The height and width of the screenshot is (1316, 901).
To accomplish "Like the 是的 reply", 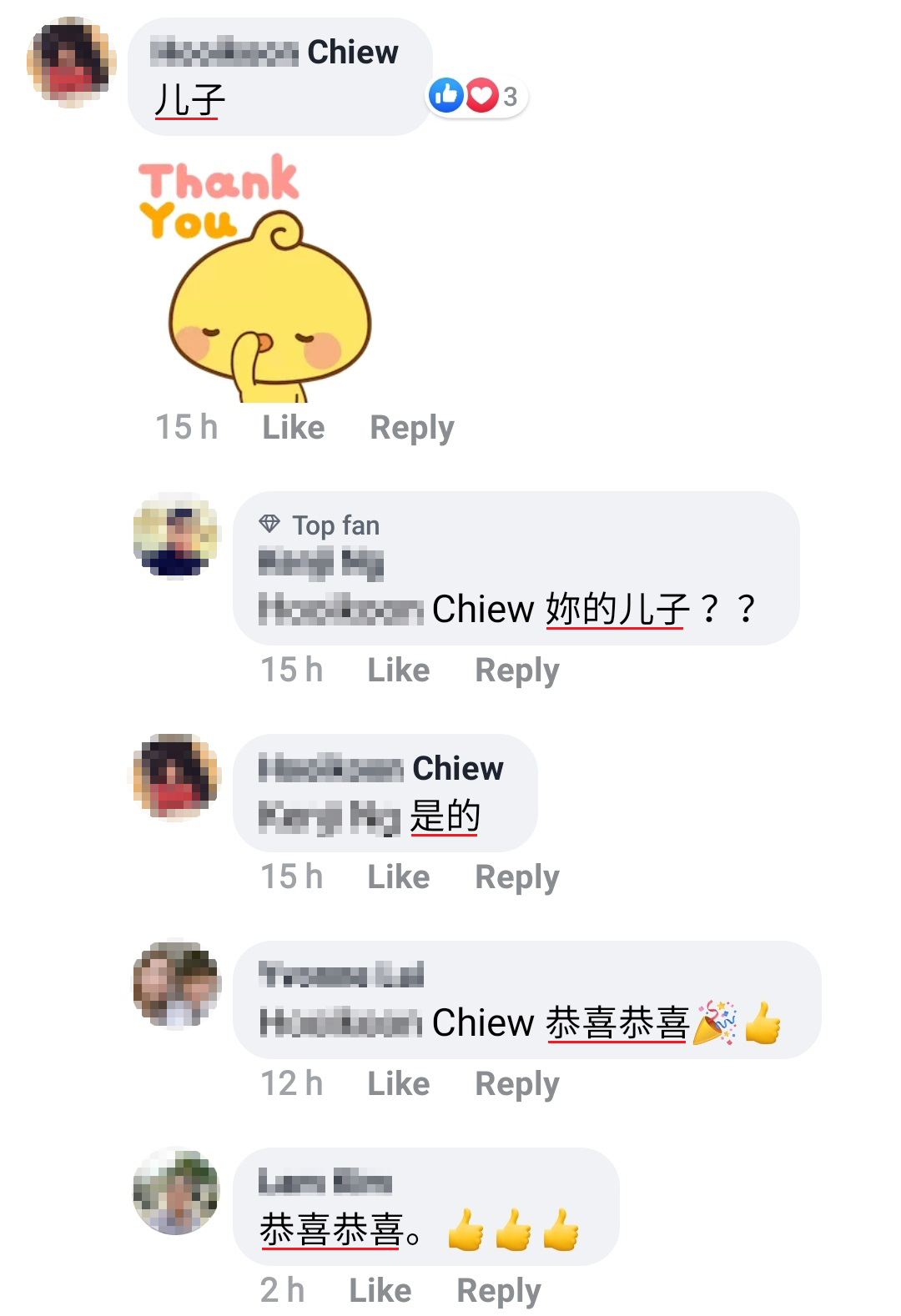I will (x=398, y=877).
